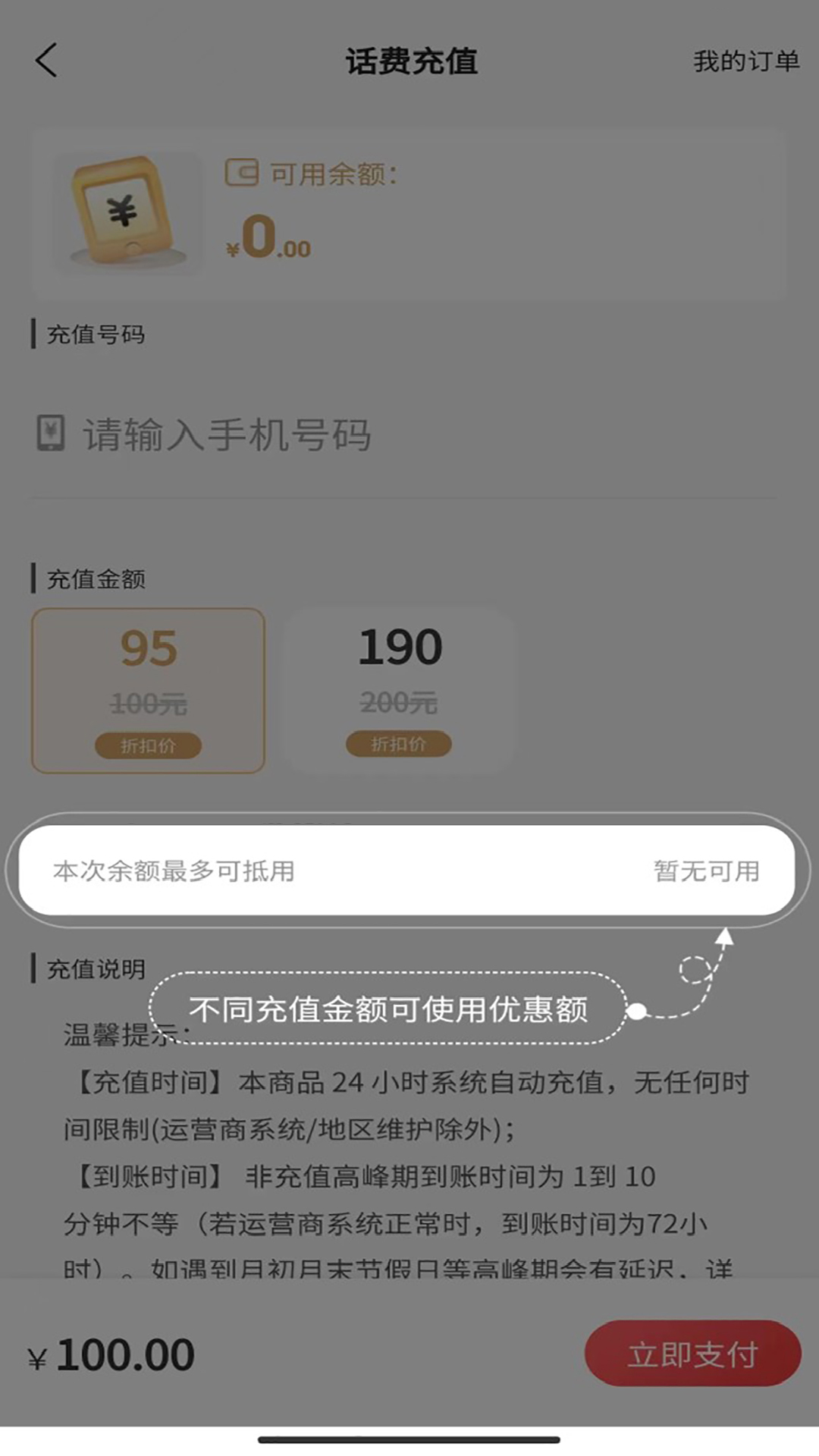Tap 立即支付 to pay now
This screenshot has height=1456, width=819.
[x=692, y=1354]
